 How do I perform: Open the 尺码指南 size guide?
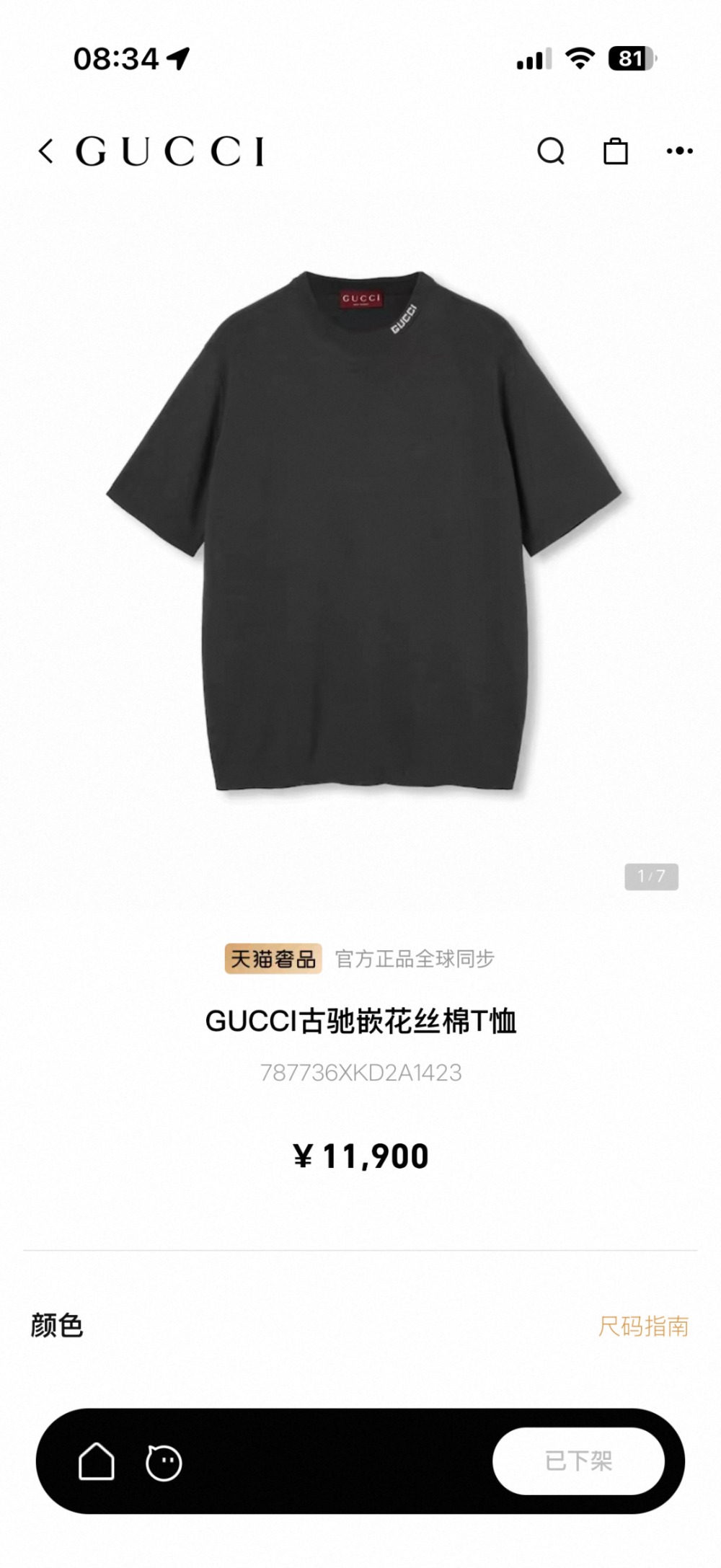[x=643, y=1326]
